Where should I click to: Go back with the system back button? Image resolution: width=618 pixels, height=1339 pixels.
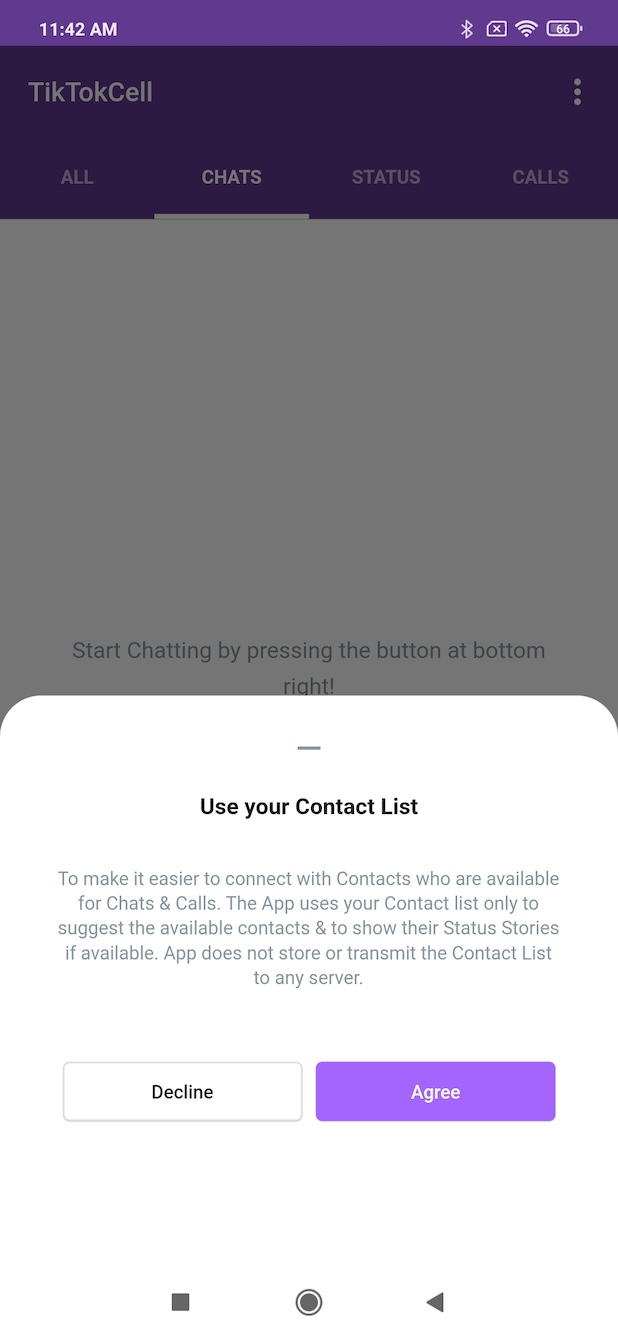point(434,1302)
